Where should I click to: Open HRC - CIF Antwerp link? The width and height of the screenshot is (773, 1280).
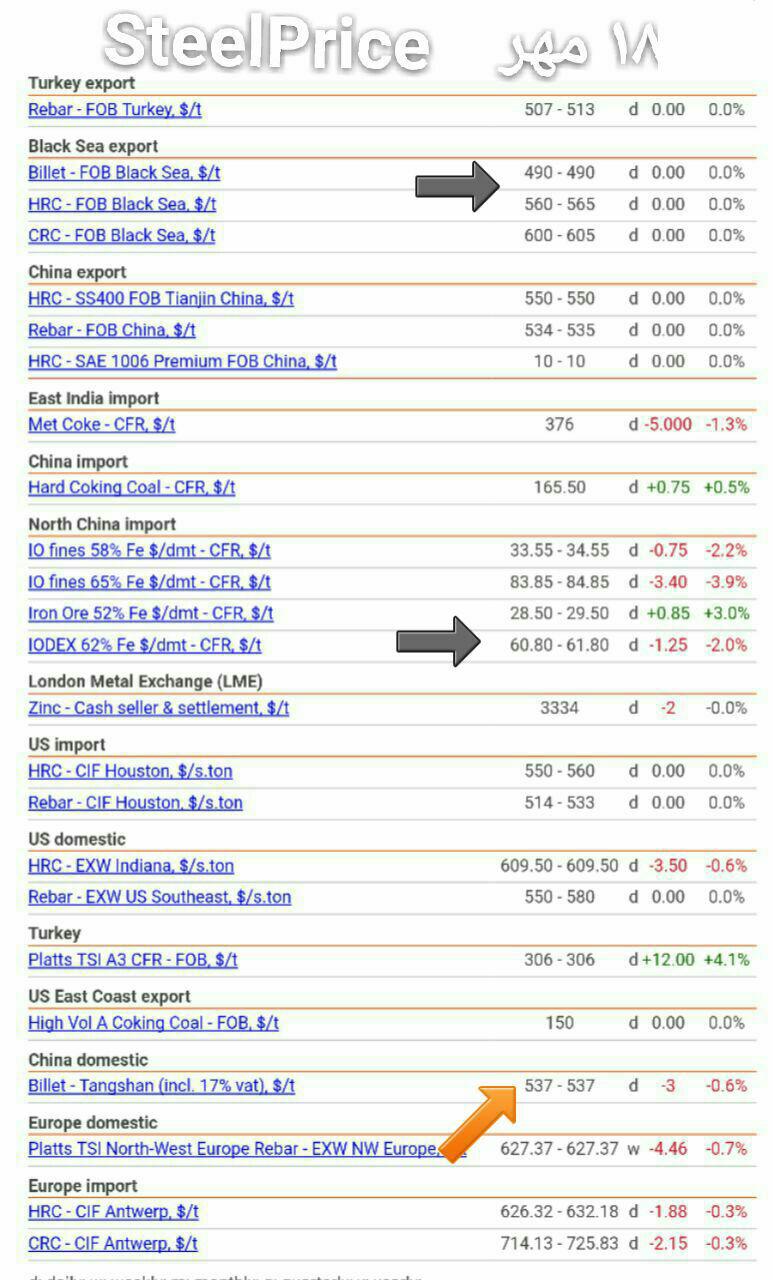click(x=113, y=1211)
